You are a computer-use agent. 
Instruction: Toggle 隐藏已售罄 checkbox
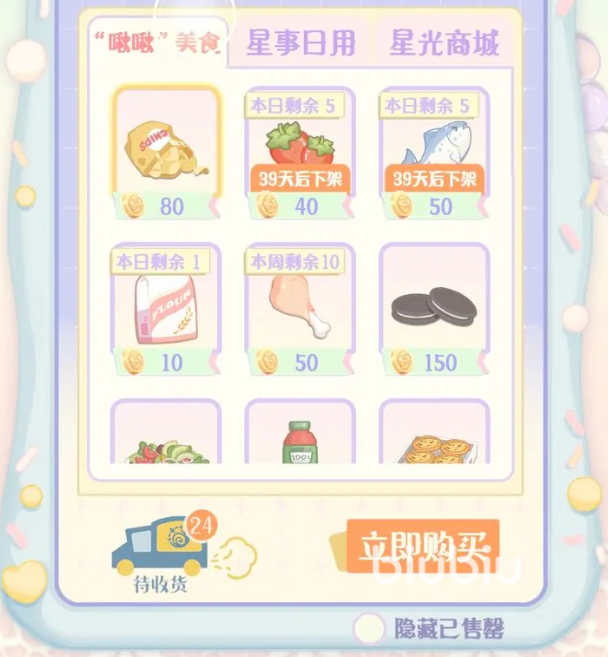point(369,628)
